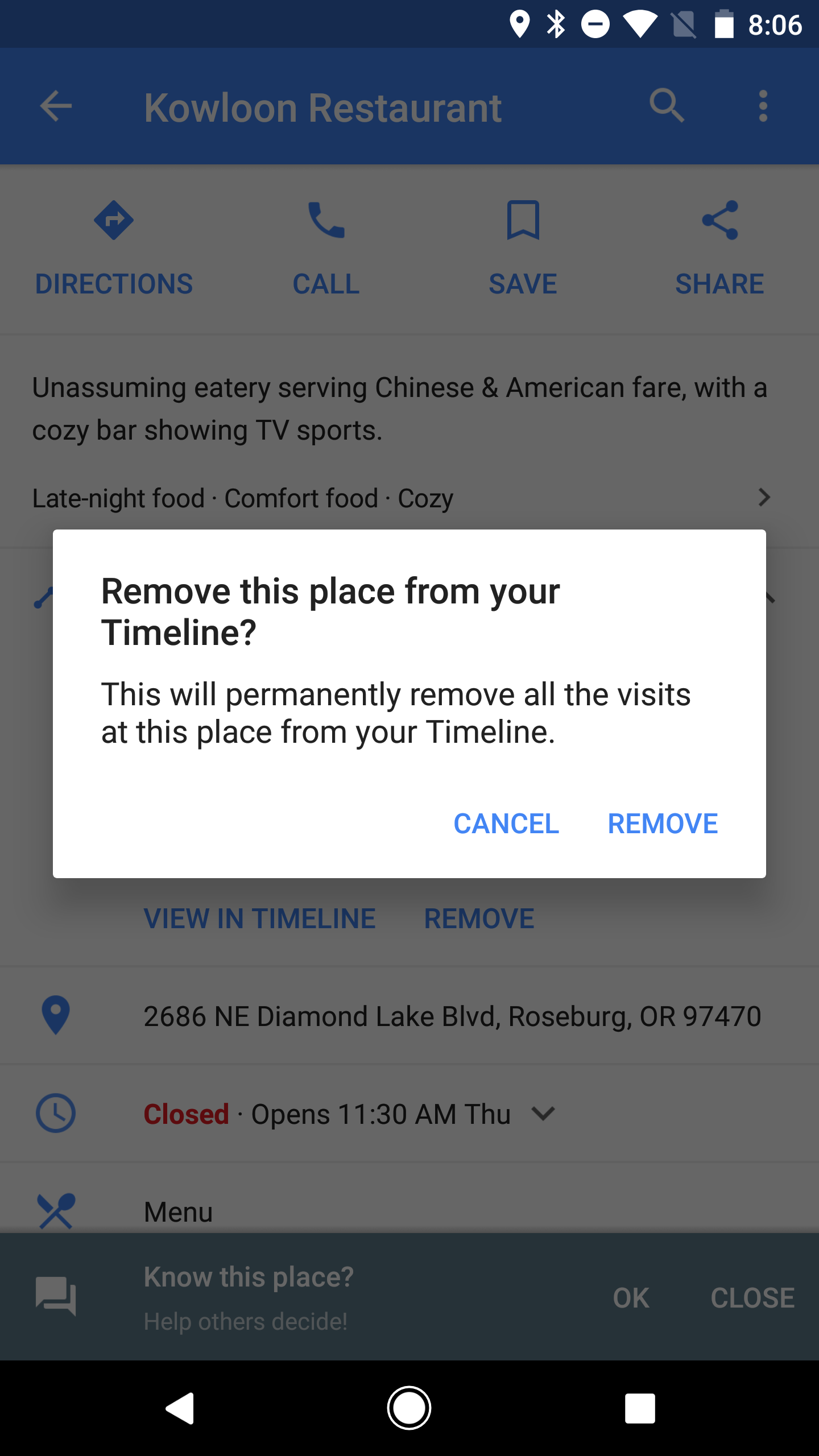
Task: Open the Late-night food details chevron
Action: click(764, 498)
